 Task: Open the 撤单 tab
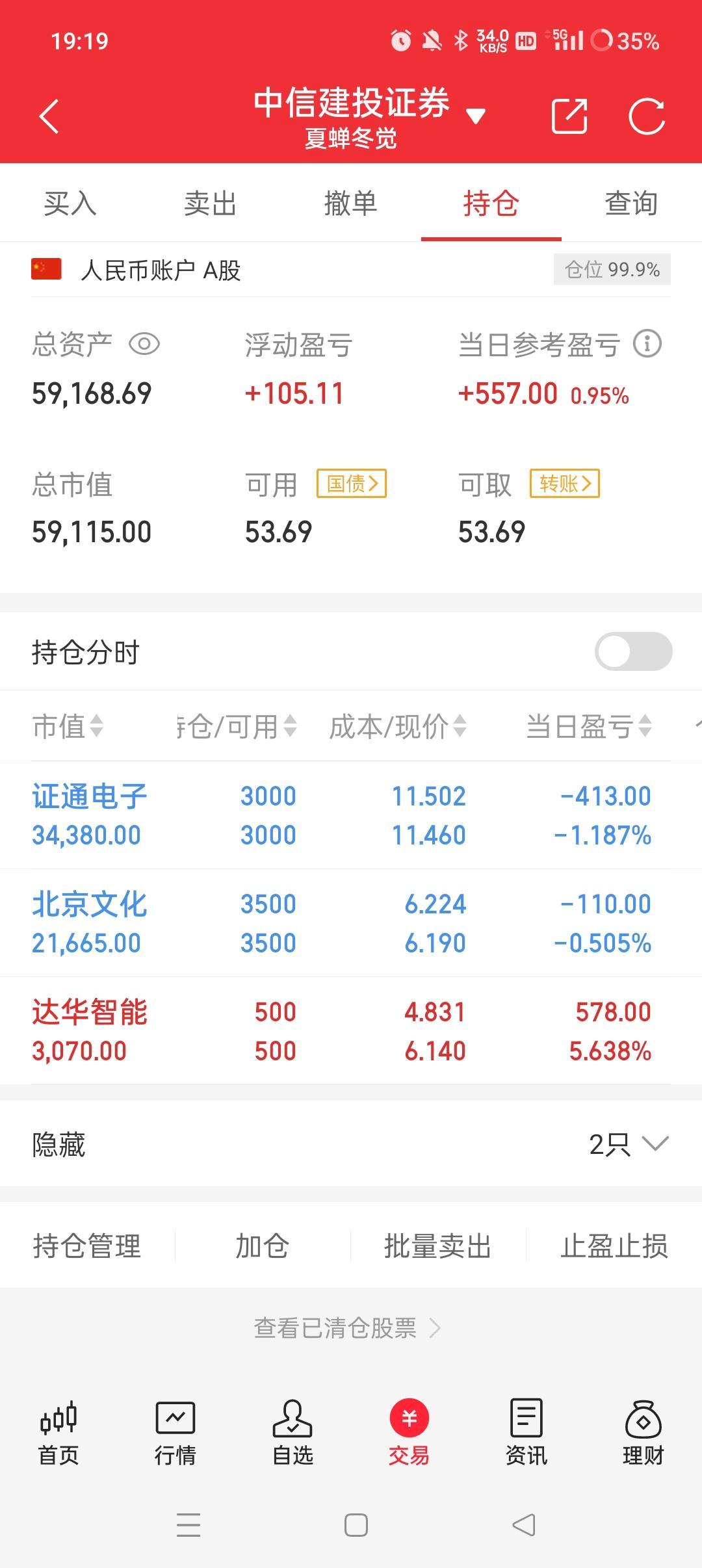[350, 203]
